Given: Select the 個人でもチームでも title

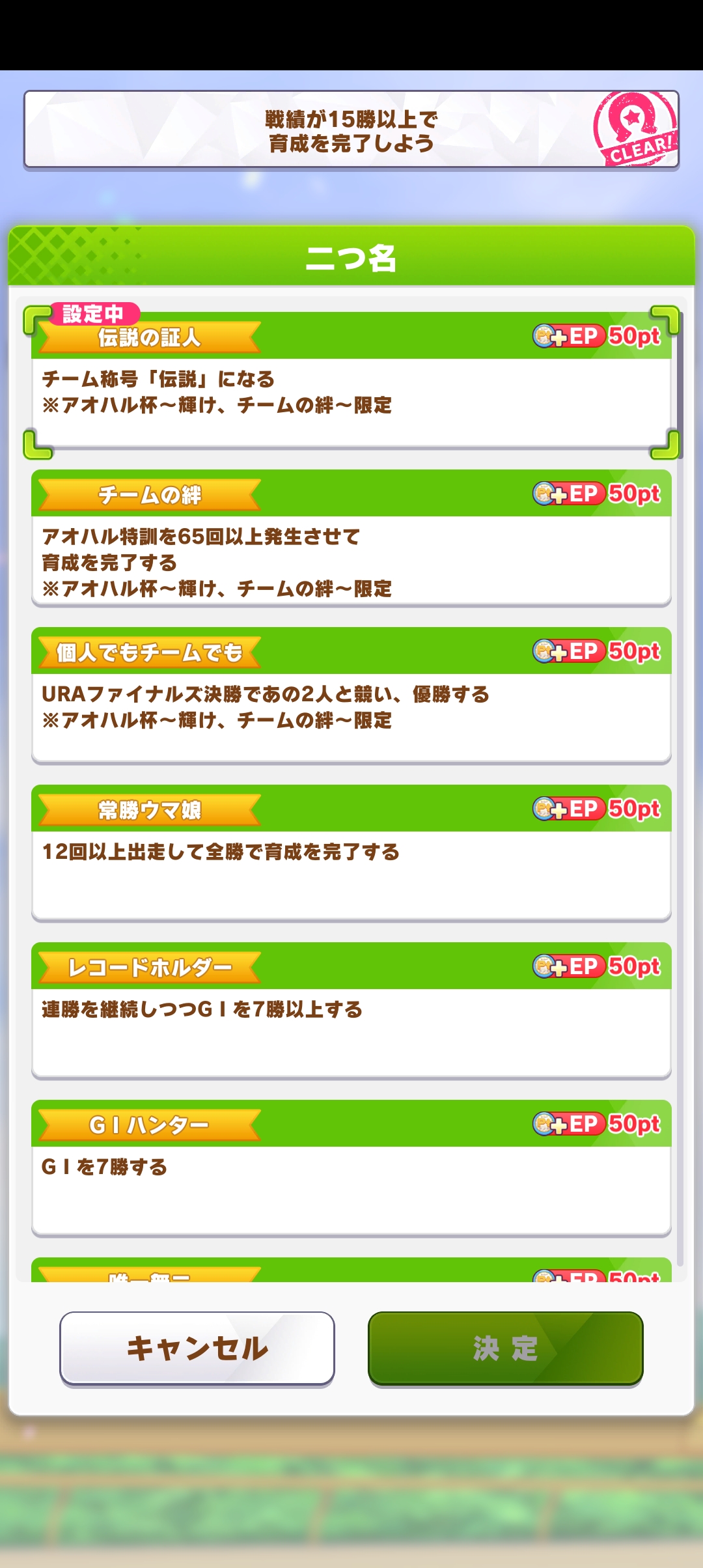Looking at the screenshot, I should [x=351, y=695].
